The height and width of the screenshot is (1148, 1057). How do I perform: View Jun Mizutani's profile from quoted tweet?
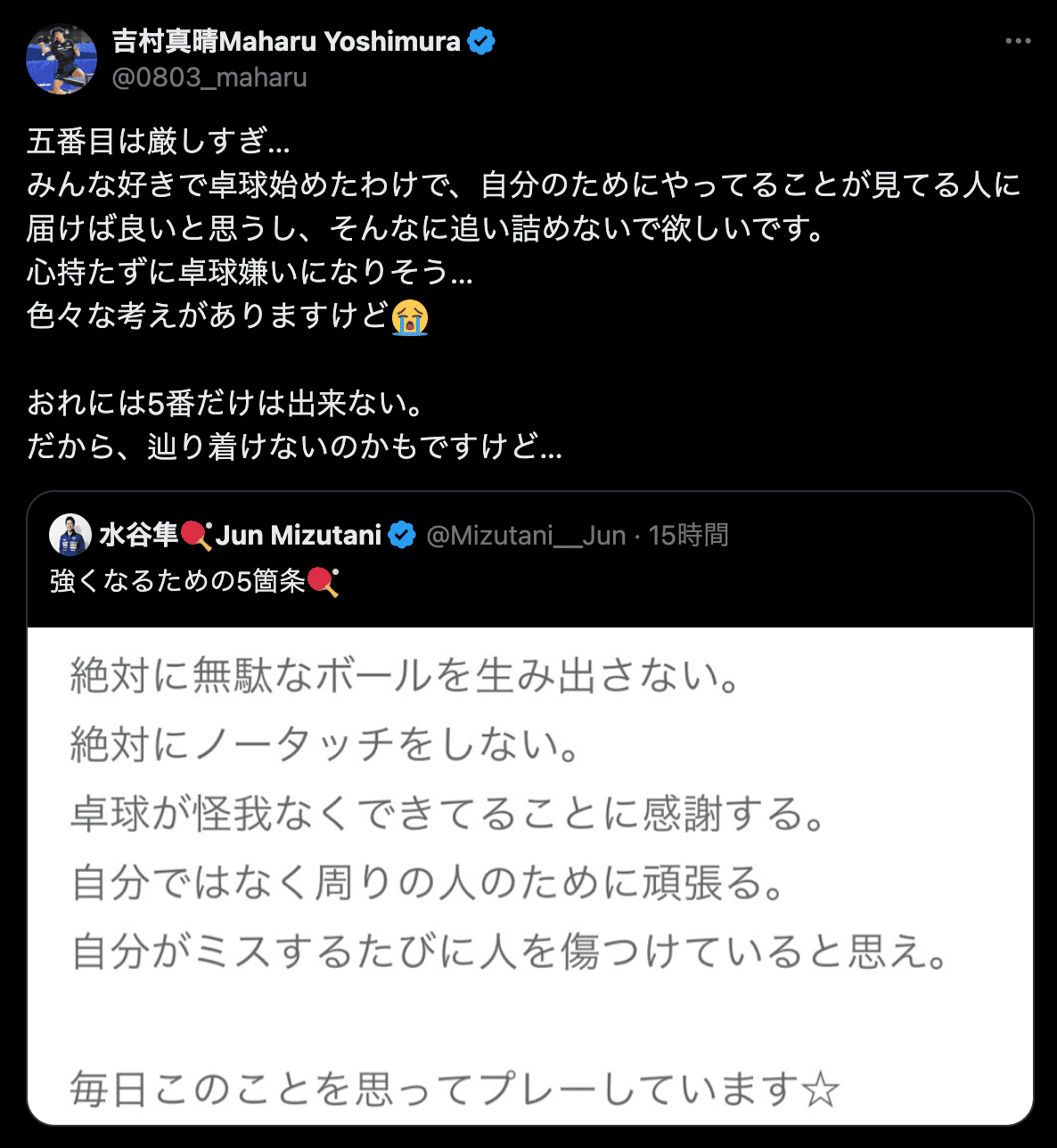point(241,535)
